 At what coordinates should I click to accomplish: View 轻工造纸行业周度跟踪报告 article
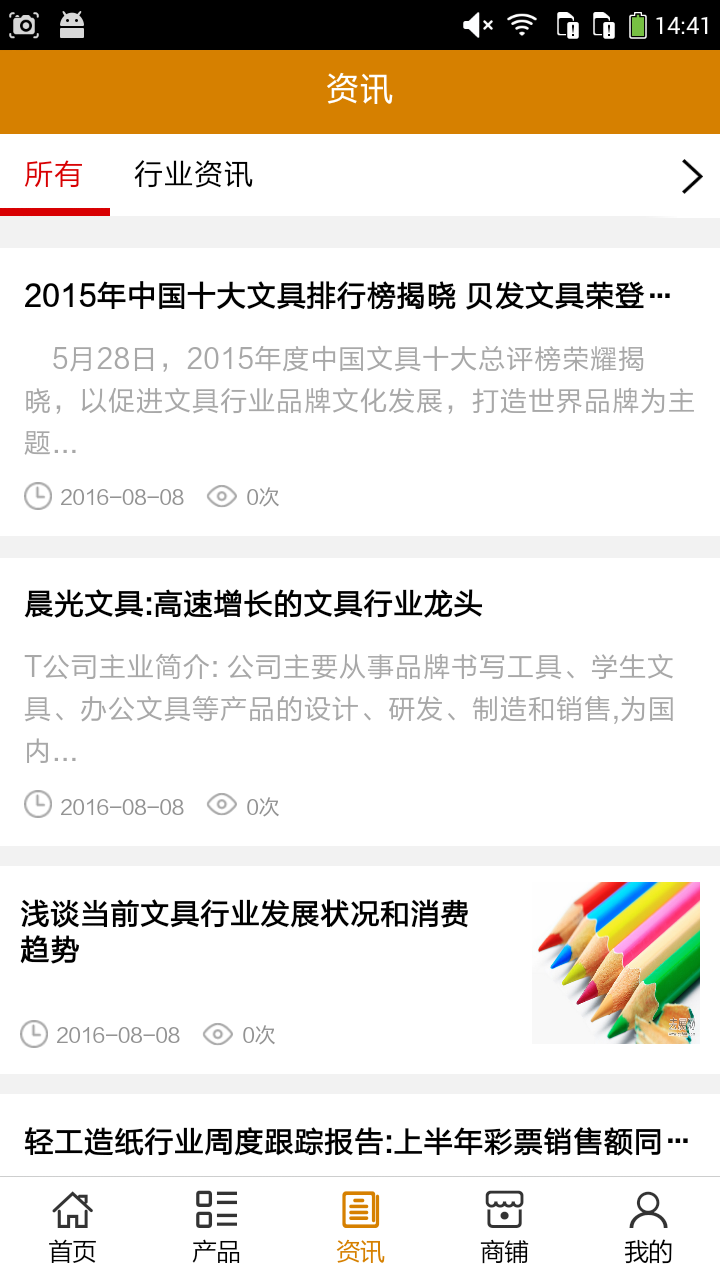coord(356,1142)
